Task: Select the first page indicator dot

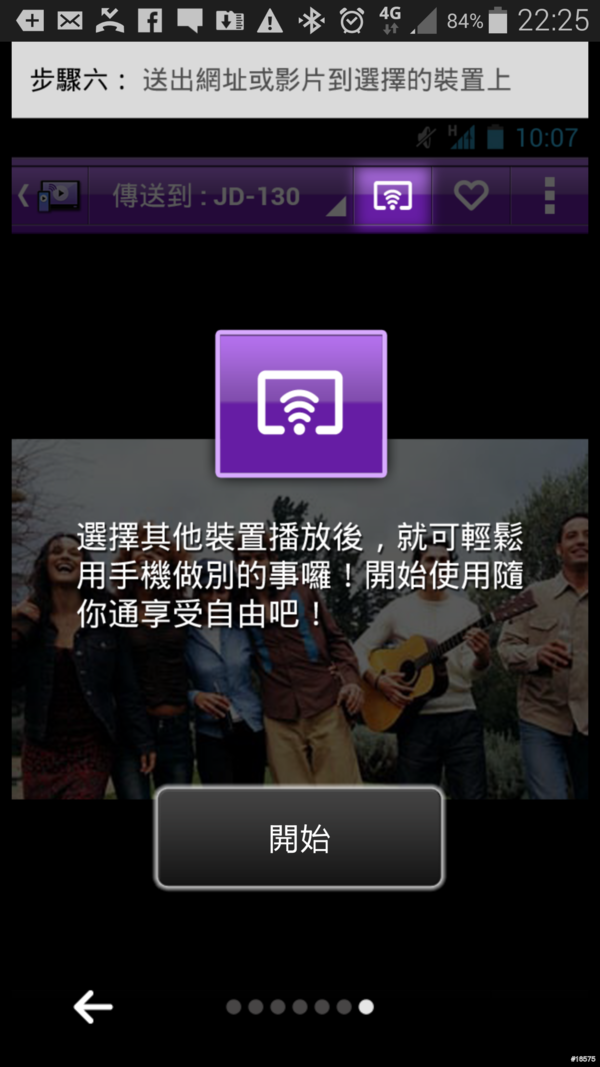Action: click(234, 1007)
